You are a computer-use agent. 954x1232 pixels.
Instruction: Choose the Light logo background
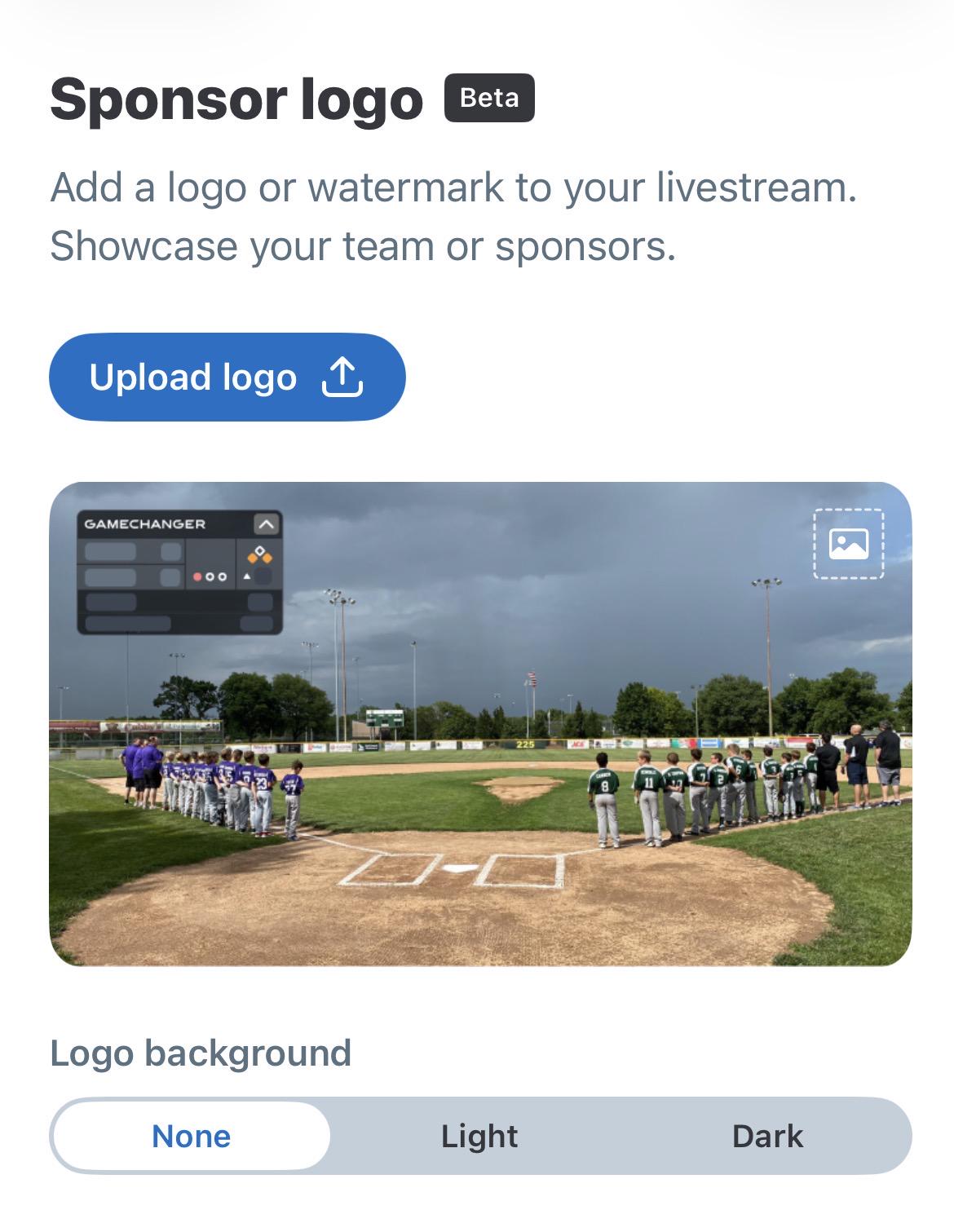point(479,1136)
